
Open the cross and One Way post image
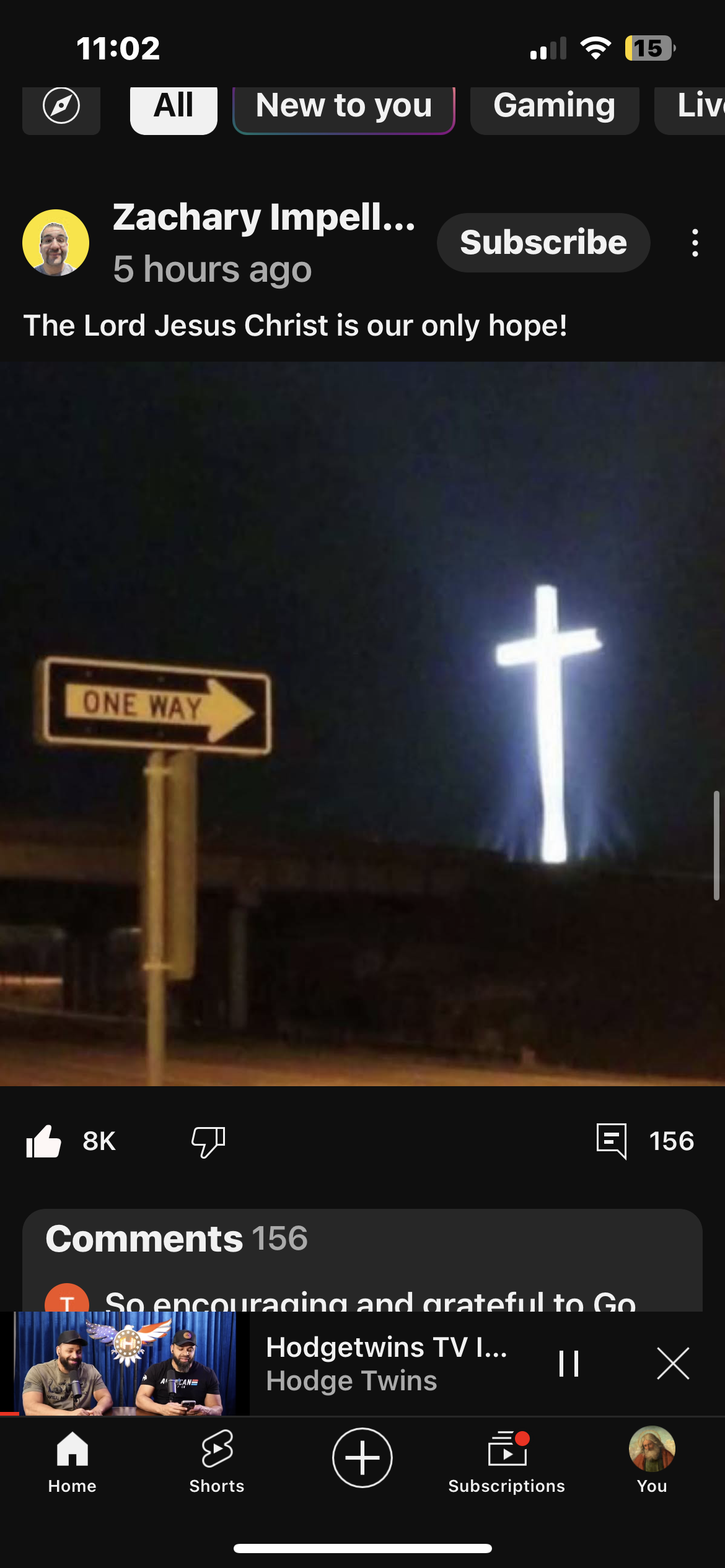click(362, 723)
